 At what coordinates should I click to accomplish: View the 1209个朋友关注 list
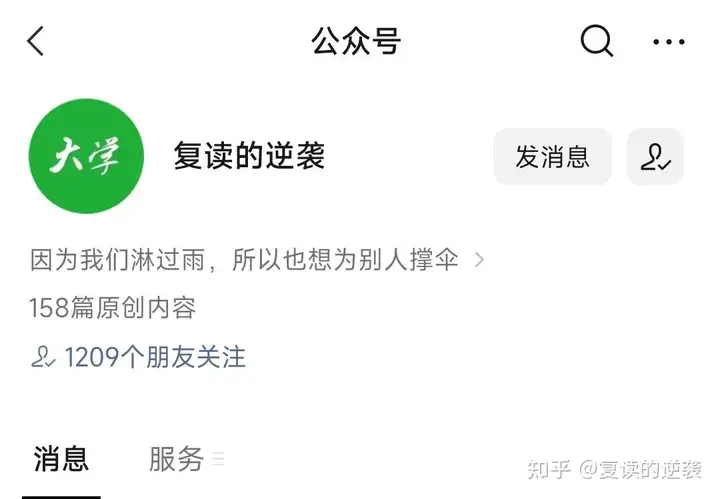140,357
